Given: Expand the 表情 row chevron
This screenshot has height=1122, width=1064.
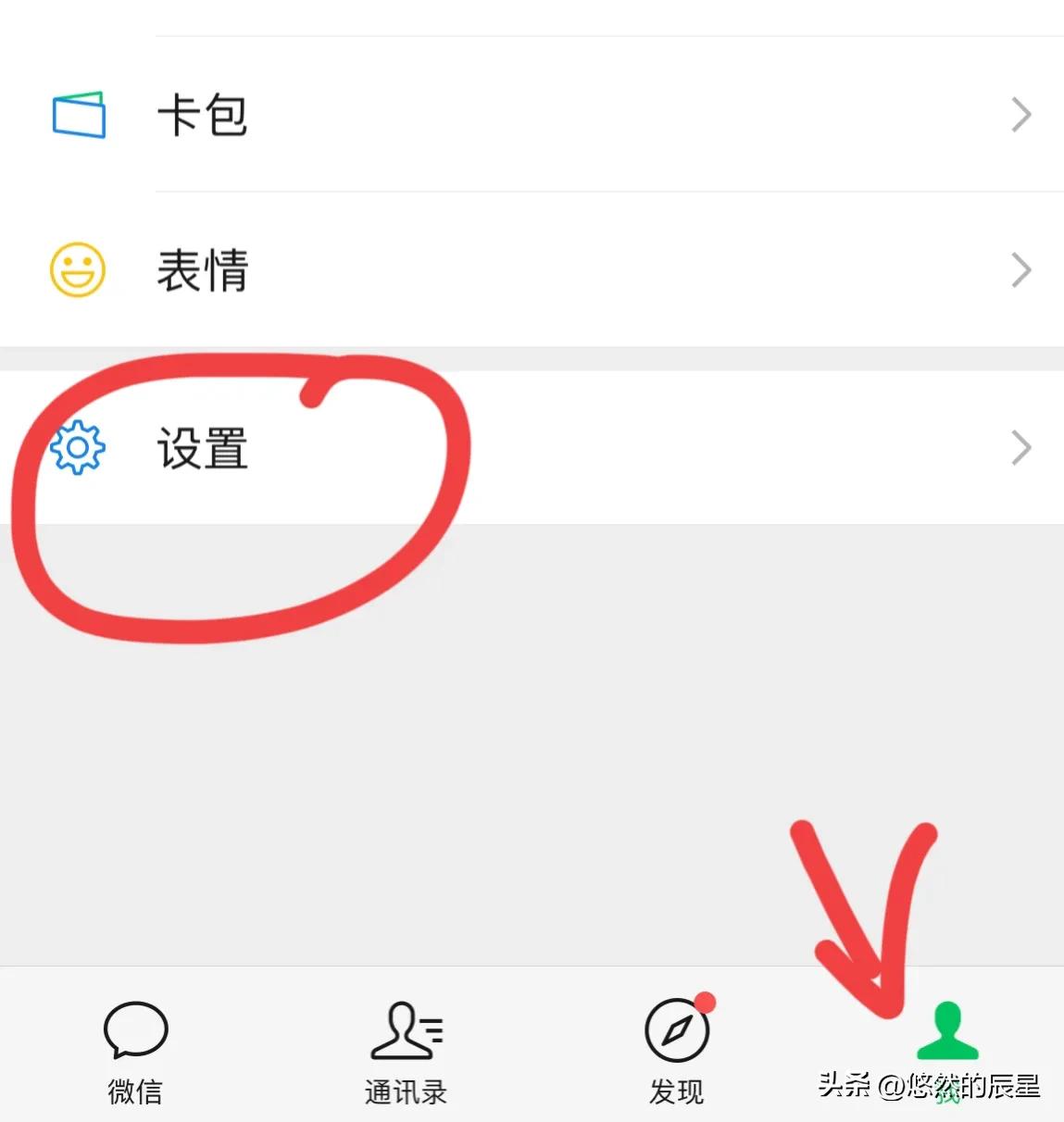Looking at the screenshot, I should click(1020, 269).
